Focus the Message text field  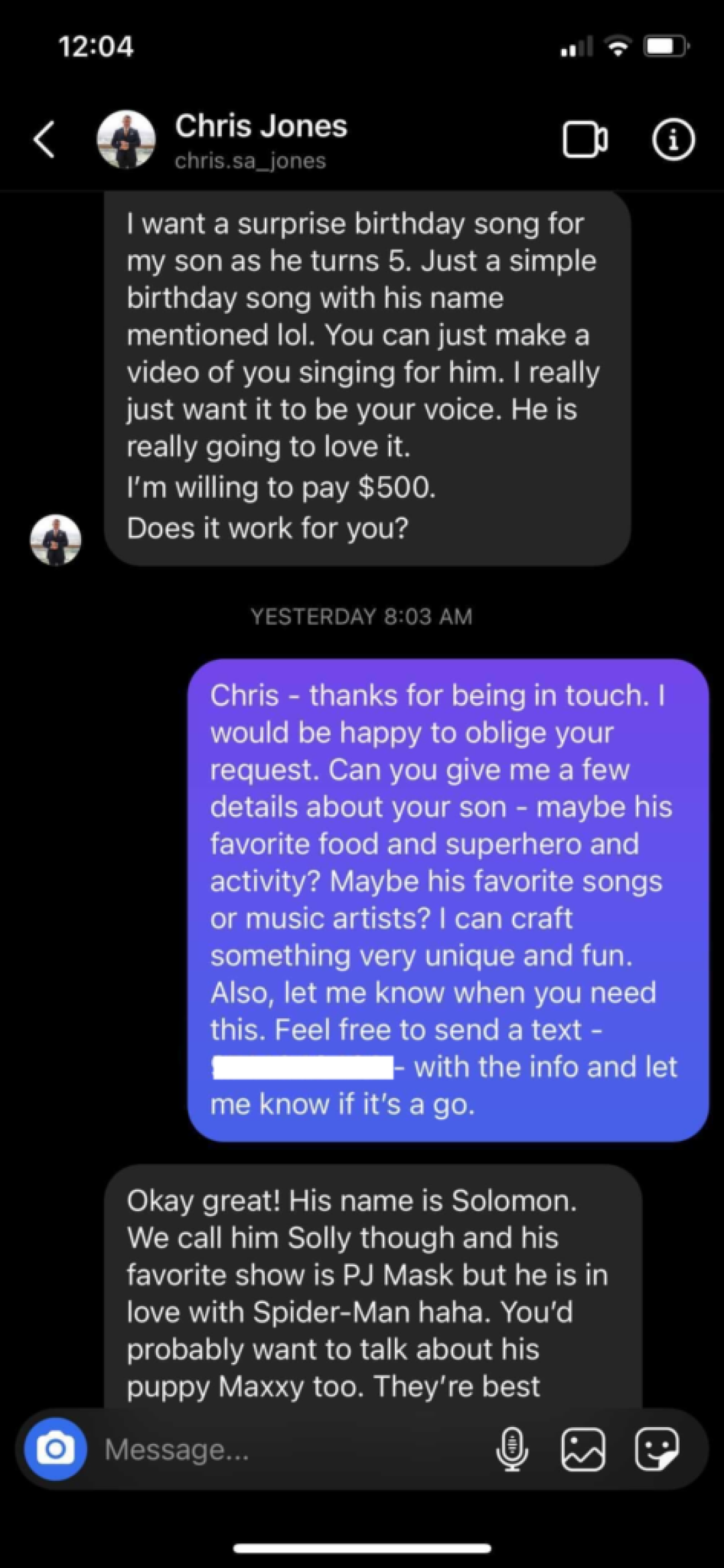[288, 1450]
